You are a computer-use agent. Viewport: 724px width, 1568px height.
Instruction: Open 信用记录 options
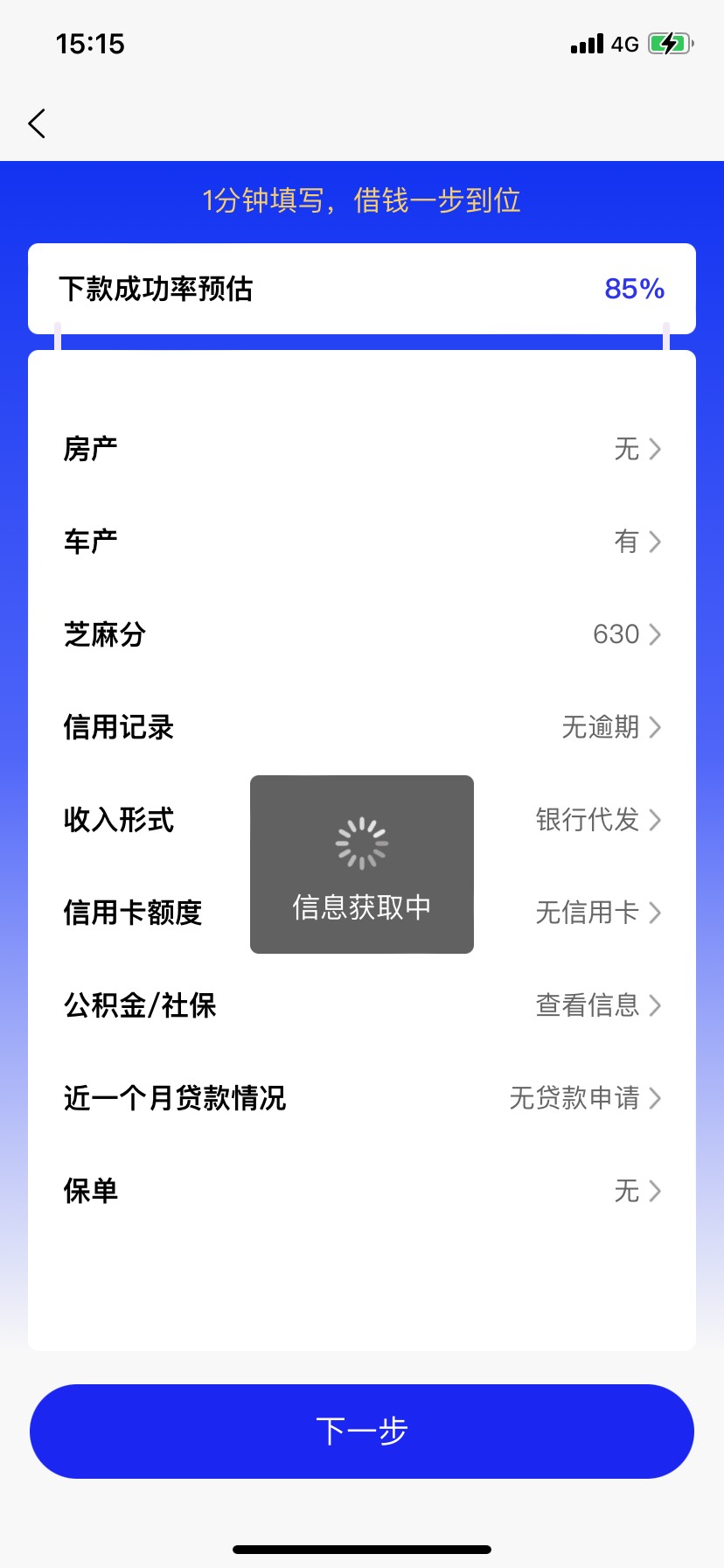(362, 727)
